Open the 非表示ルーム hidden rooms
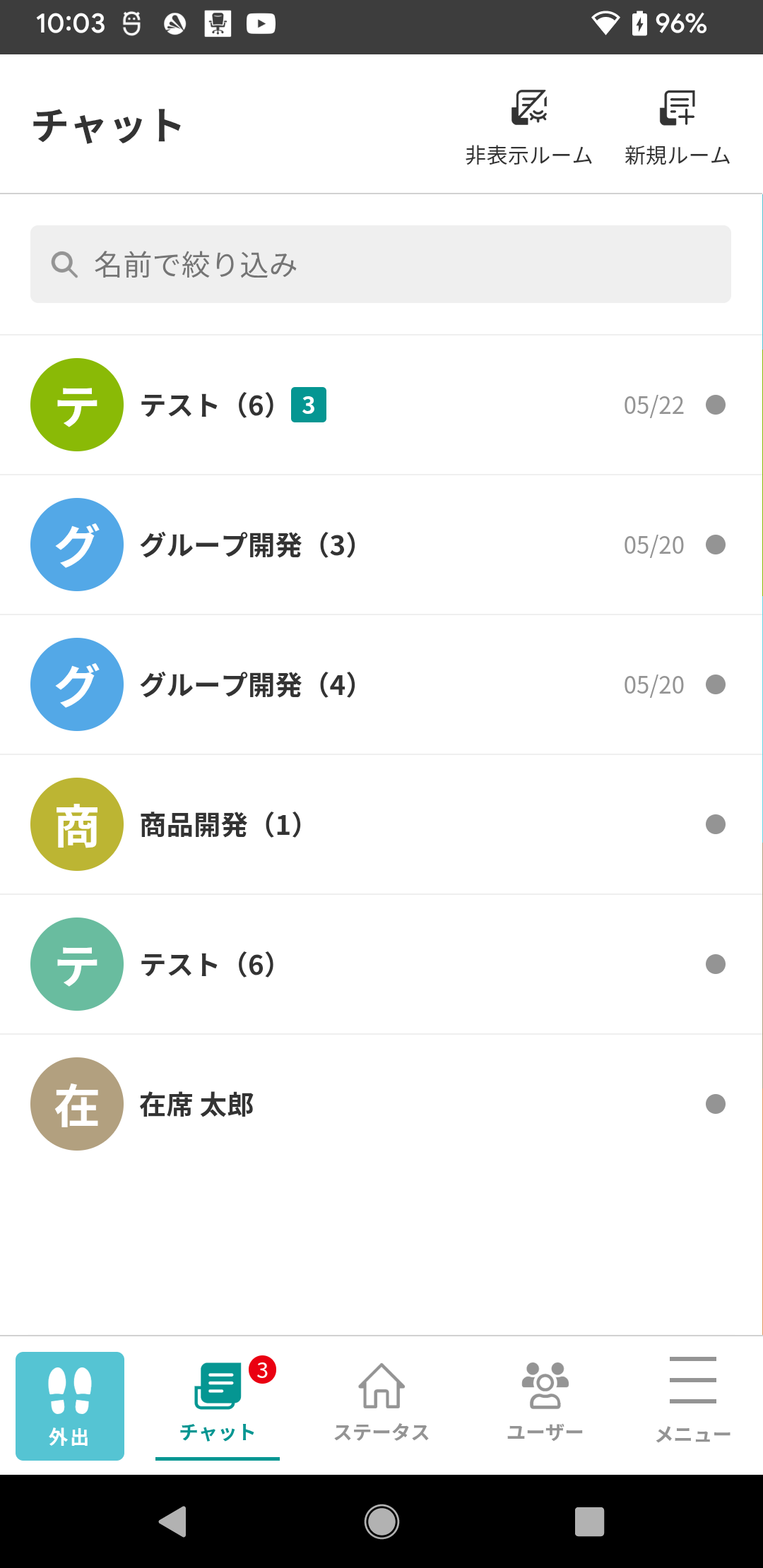 tap(528, 127)
